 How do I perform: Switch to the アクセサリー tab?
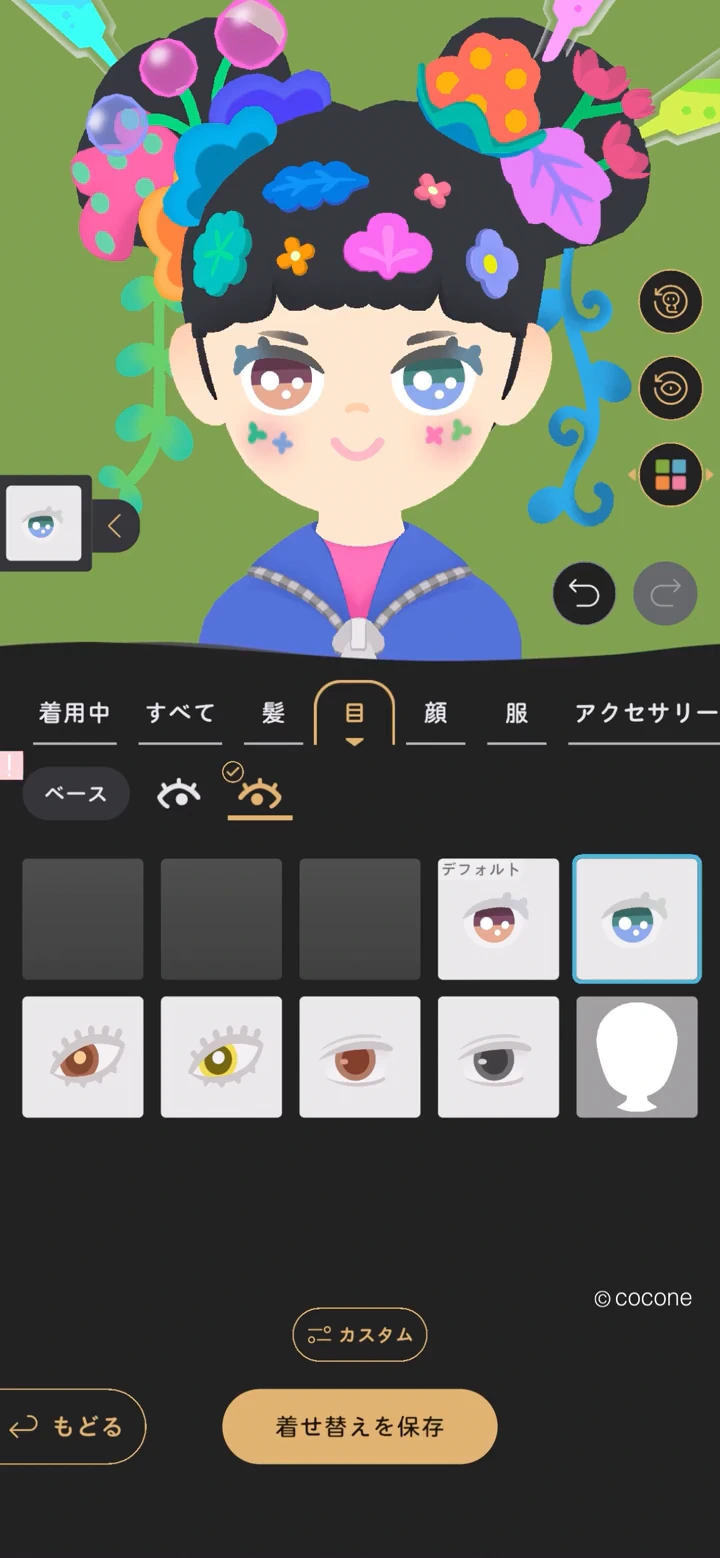[x=645, y=713]
